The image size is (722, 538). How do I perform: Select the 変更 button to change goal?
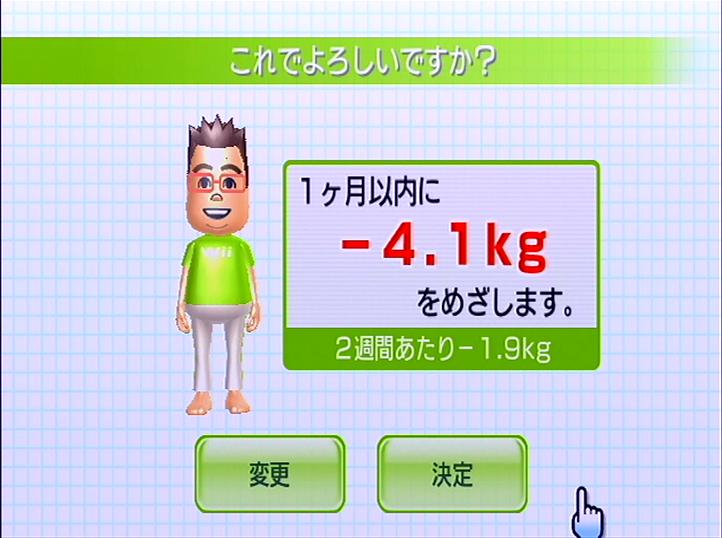coord(269,474)
